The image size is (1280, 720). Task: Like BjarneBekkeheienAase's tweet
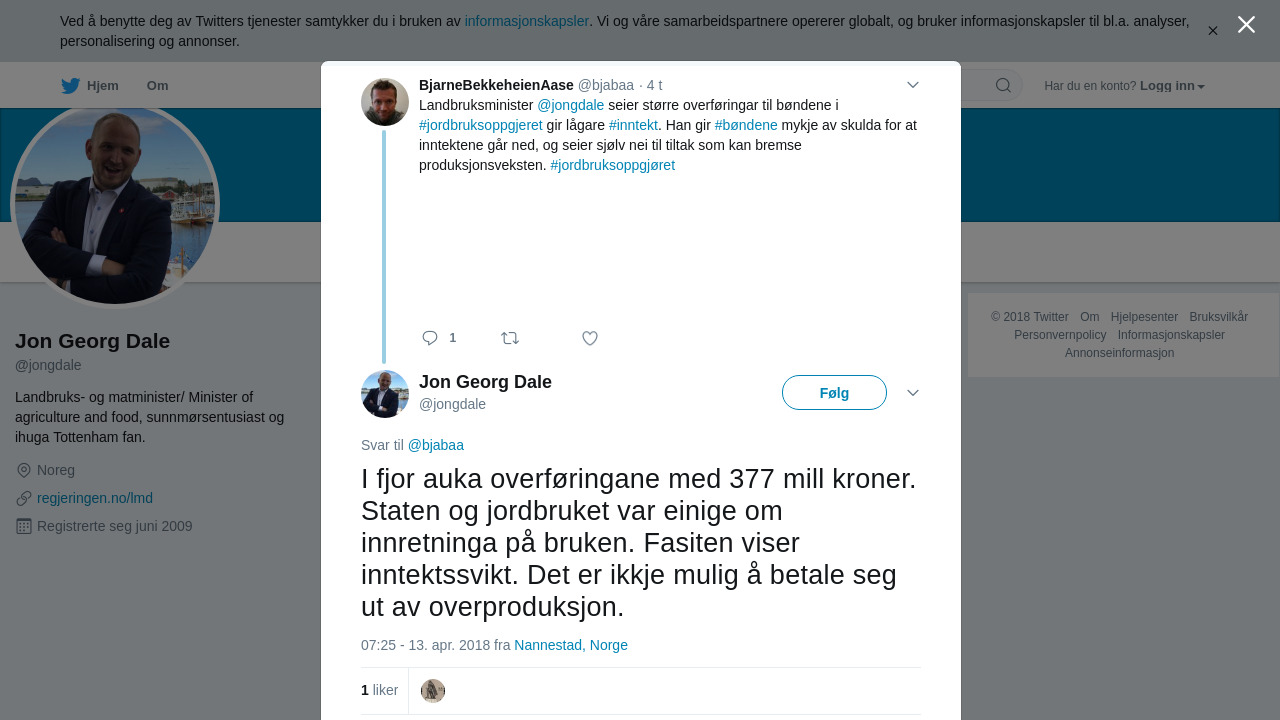tap(590, 338)
